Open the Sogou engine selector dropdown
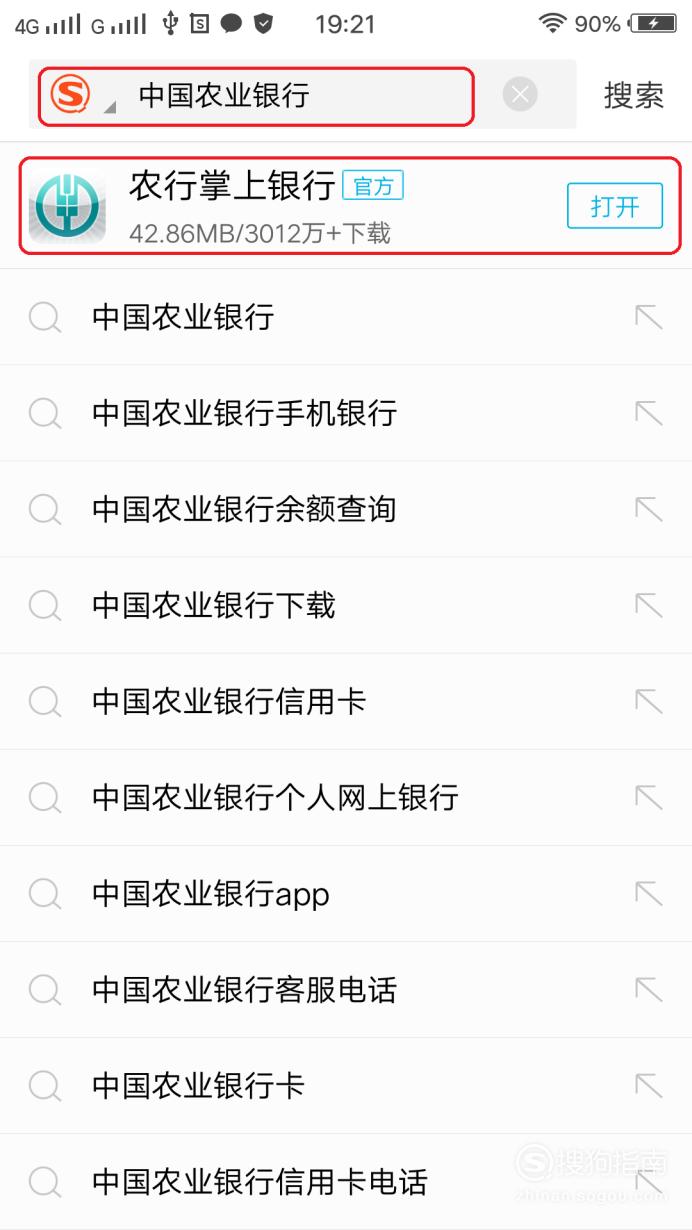Image resolution: width=692 pixels, height=1230 pixels. click(x=80, y=96)
